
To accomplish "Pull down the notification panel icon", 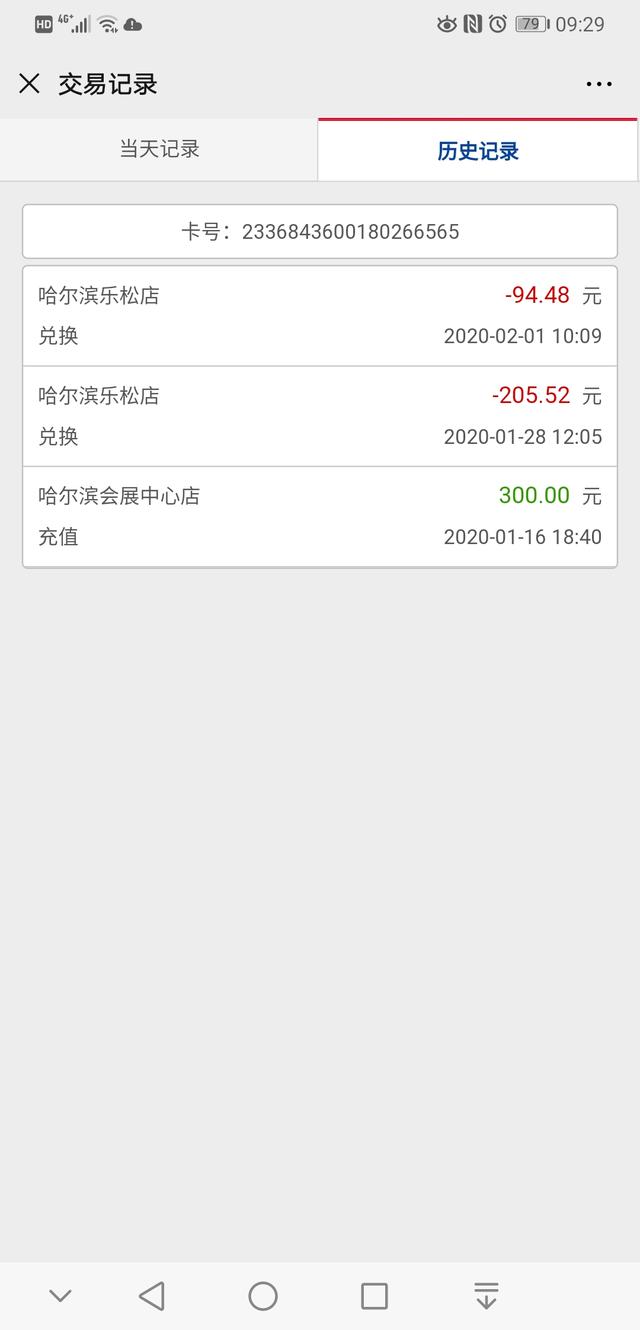I will 486,1296.
